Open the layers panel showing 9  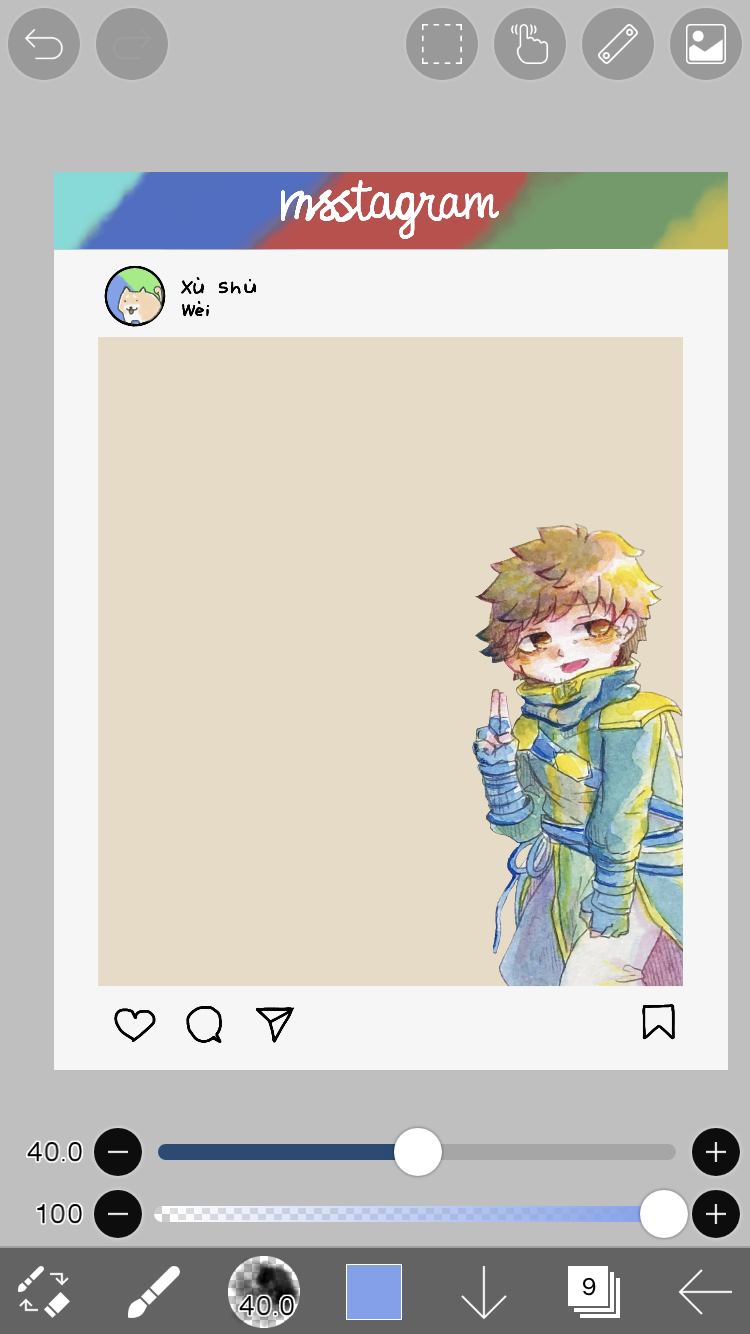point(594,1291)
